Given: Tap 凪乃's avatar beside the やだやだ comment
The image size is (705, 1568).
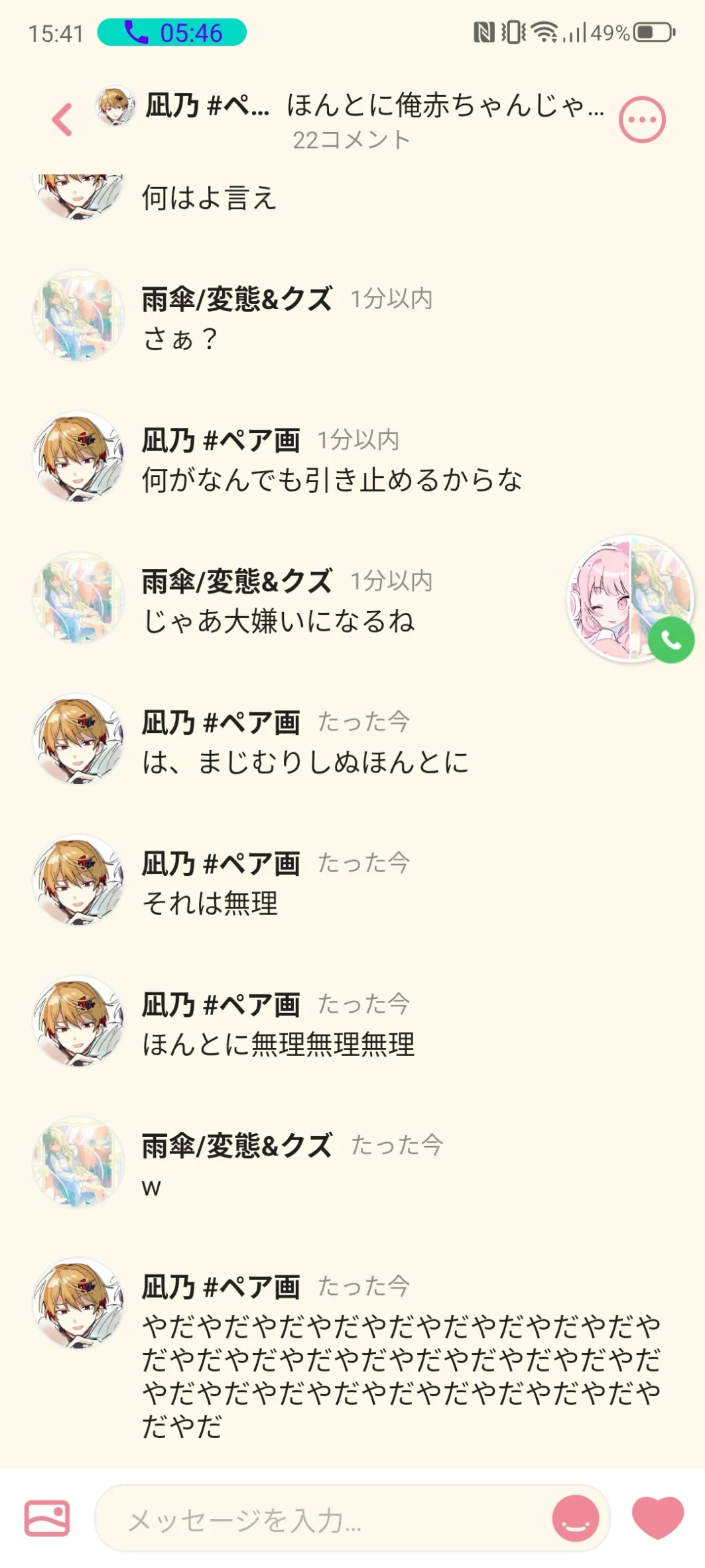Looking at the screenshot, I should pyautogui.click(x=79, y=1303).
